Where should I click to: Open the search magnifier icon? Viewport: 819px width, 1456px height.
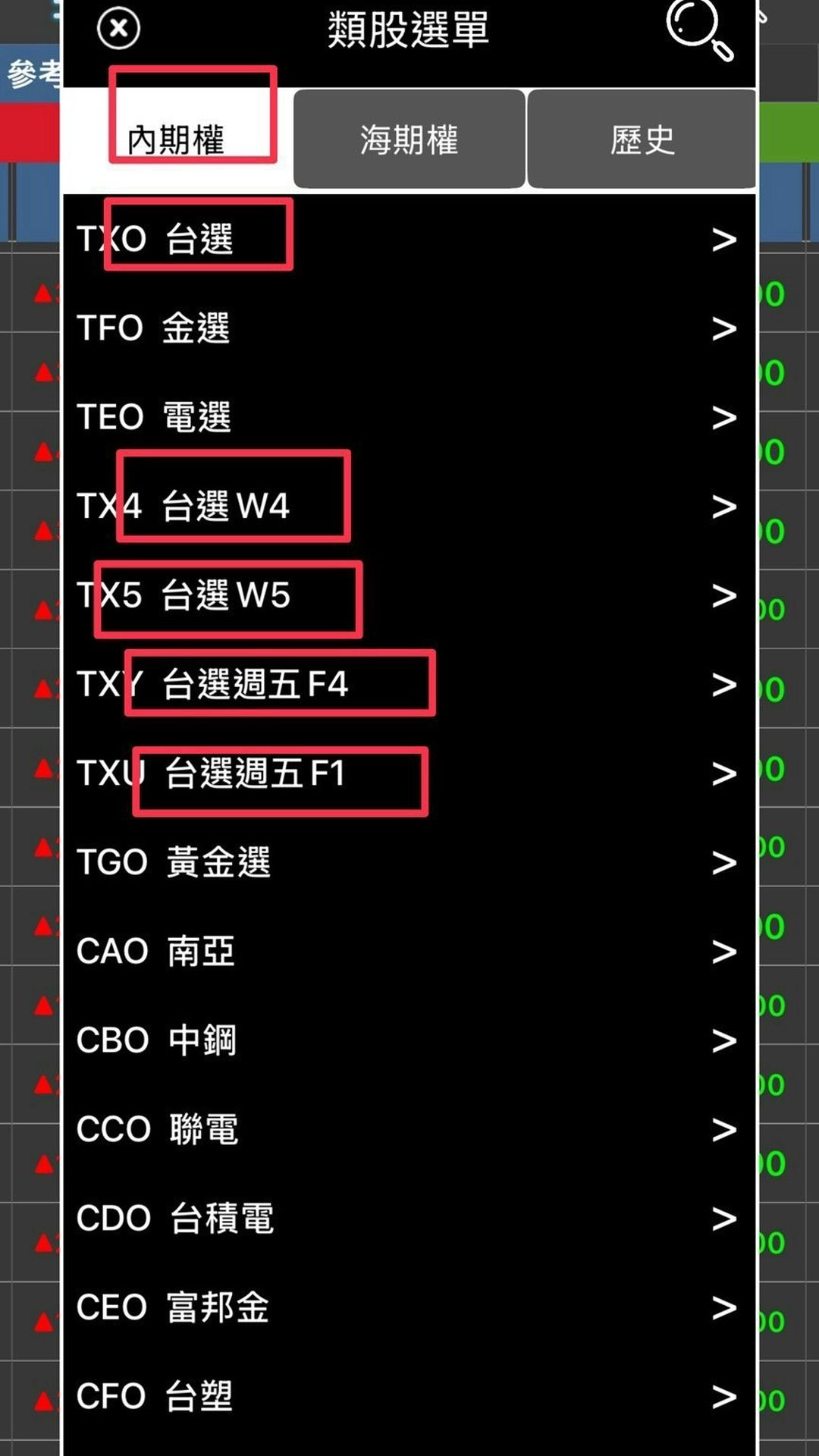[699, 29]
